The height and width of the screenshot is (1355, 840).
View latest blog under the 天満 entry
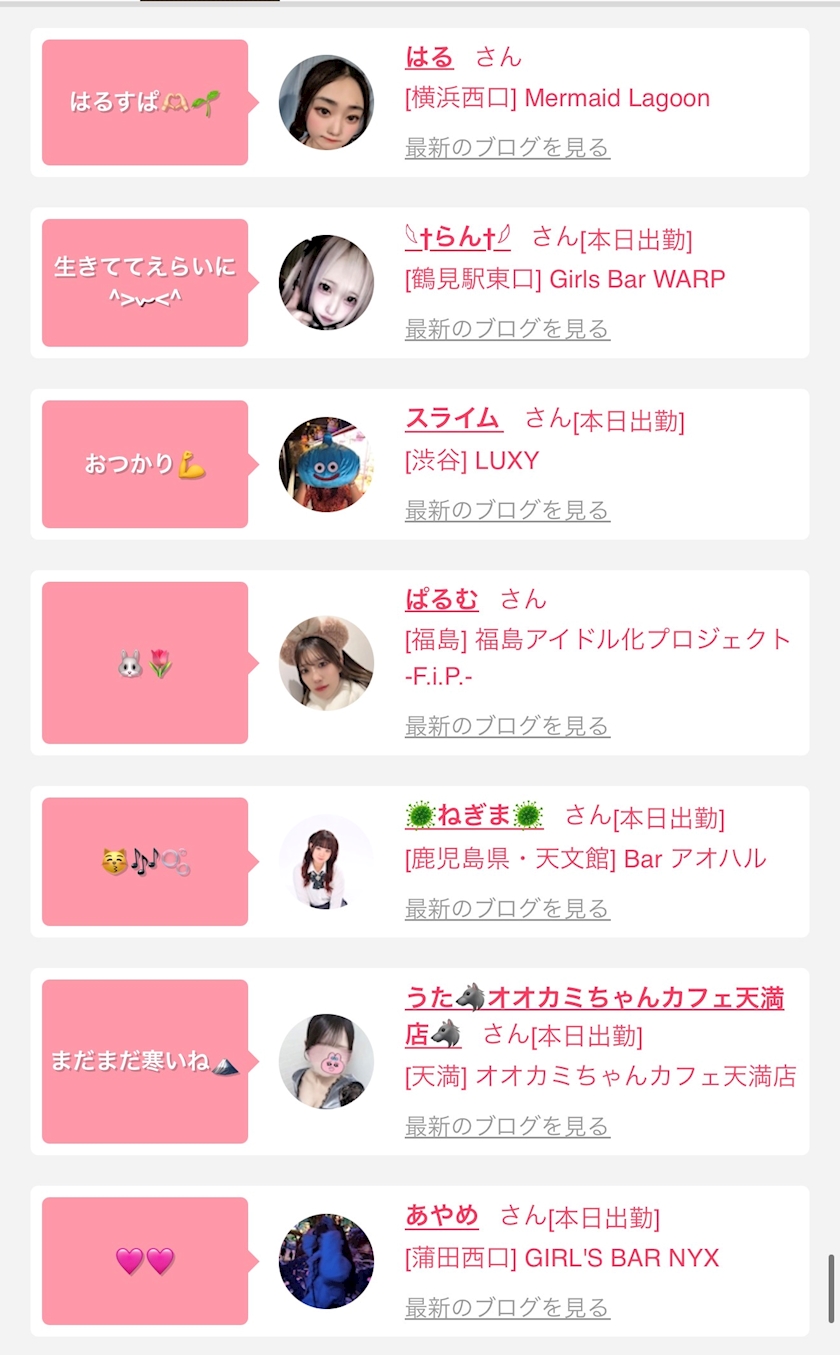point(507,1127)
